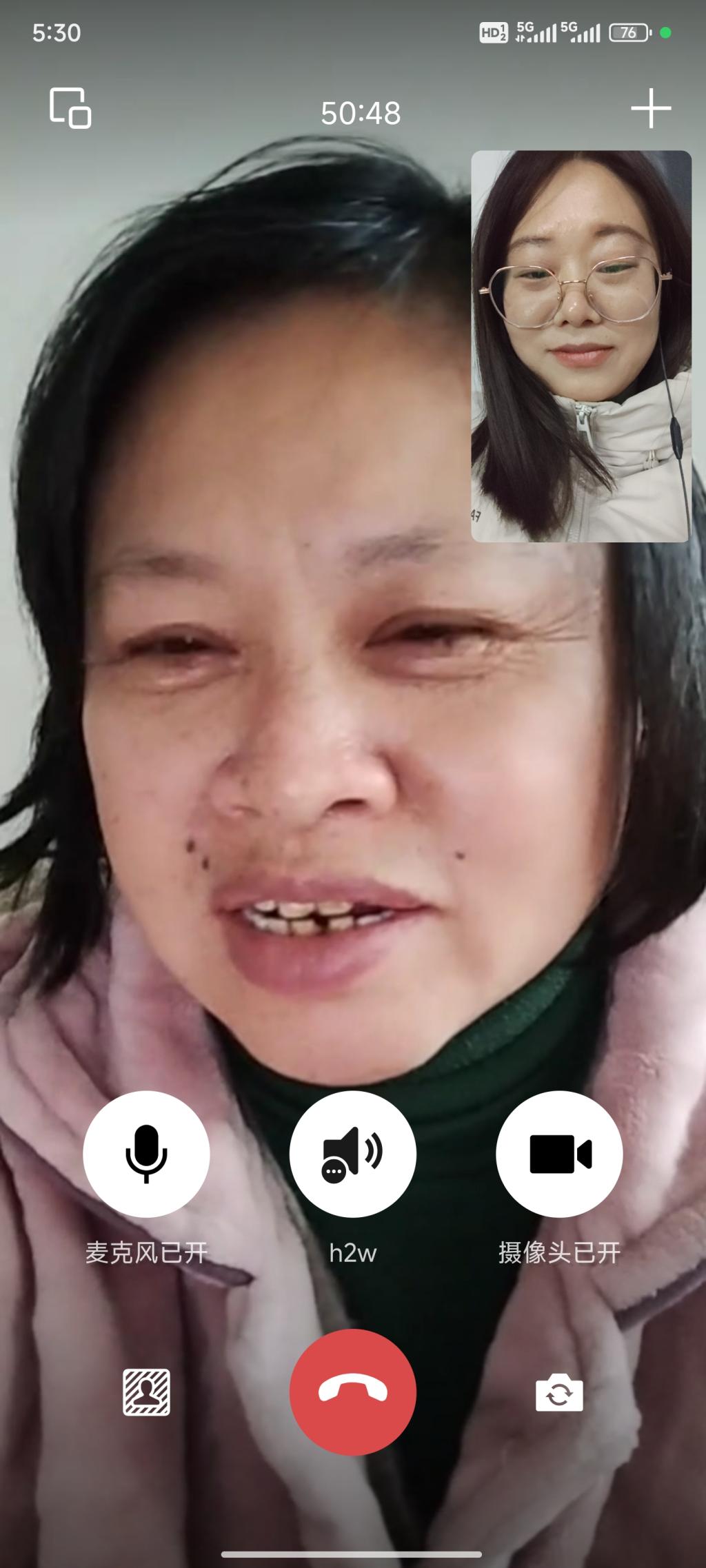This screenshot has width=706, height=1568.
Task: Mute the microphone
Action: coord(146,1154)
